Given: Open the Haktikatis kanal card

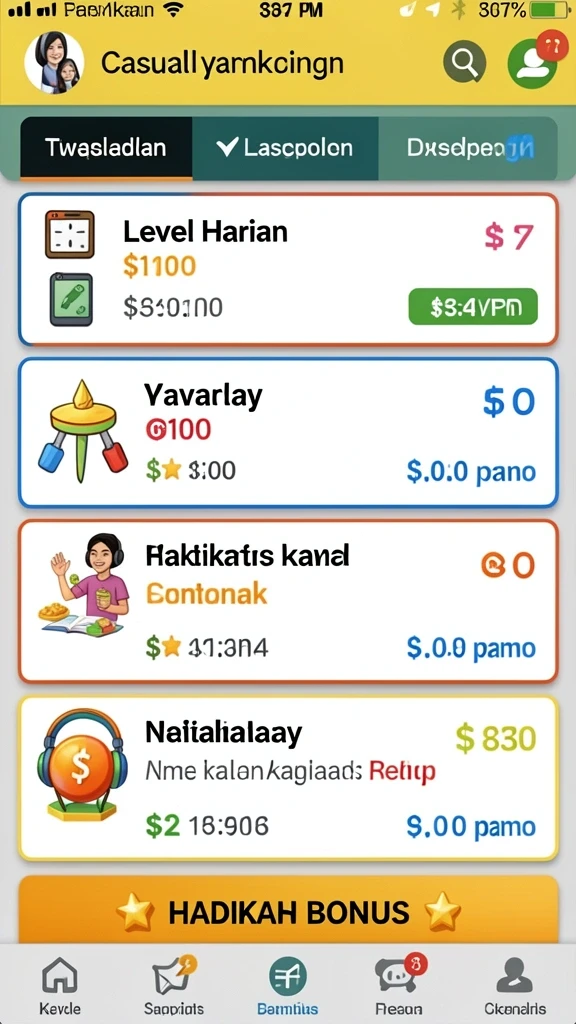Looking at the screenshot, I should click(x=288, y=601).
